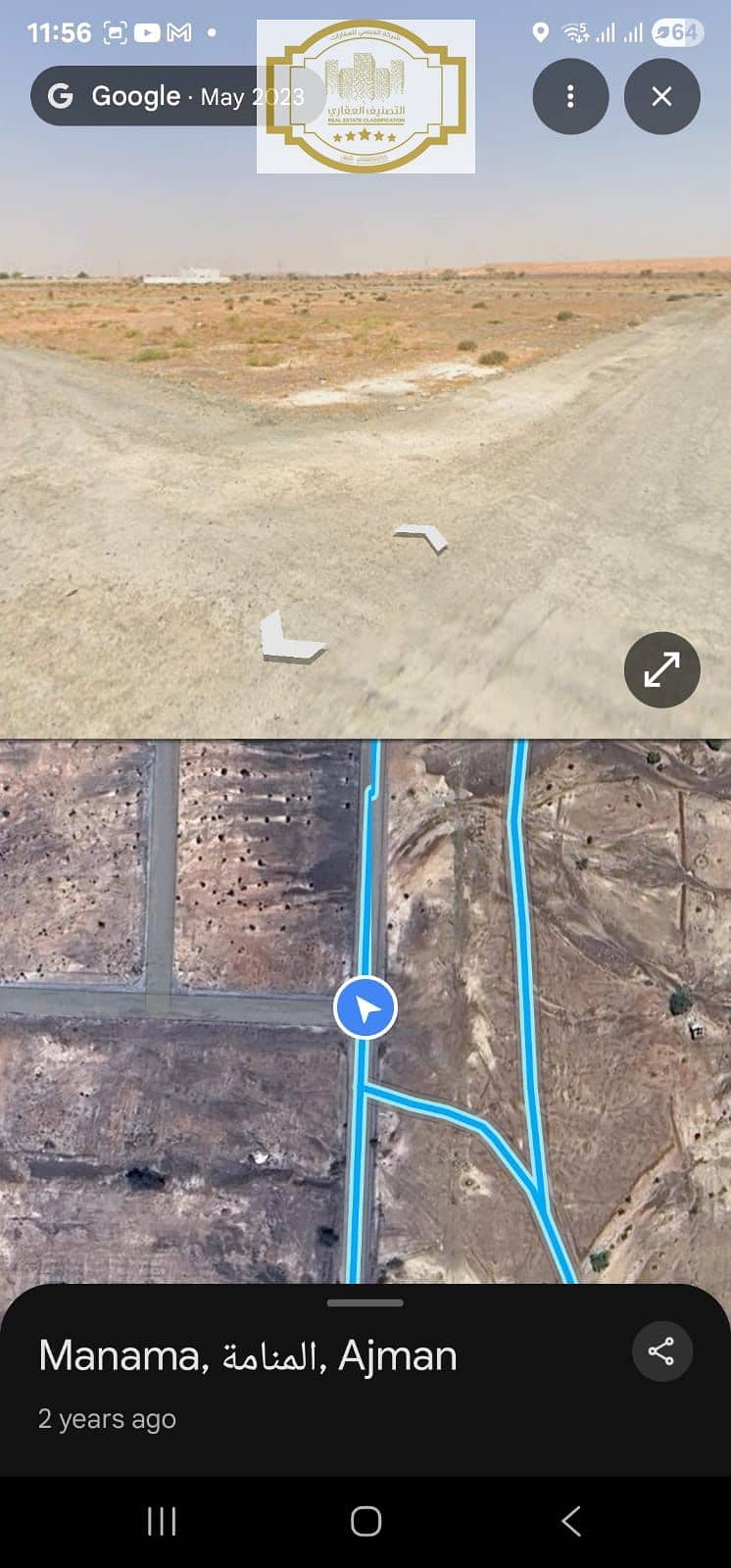
Task: Move toward the left road arrow
Action: [x=288, y=636]
